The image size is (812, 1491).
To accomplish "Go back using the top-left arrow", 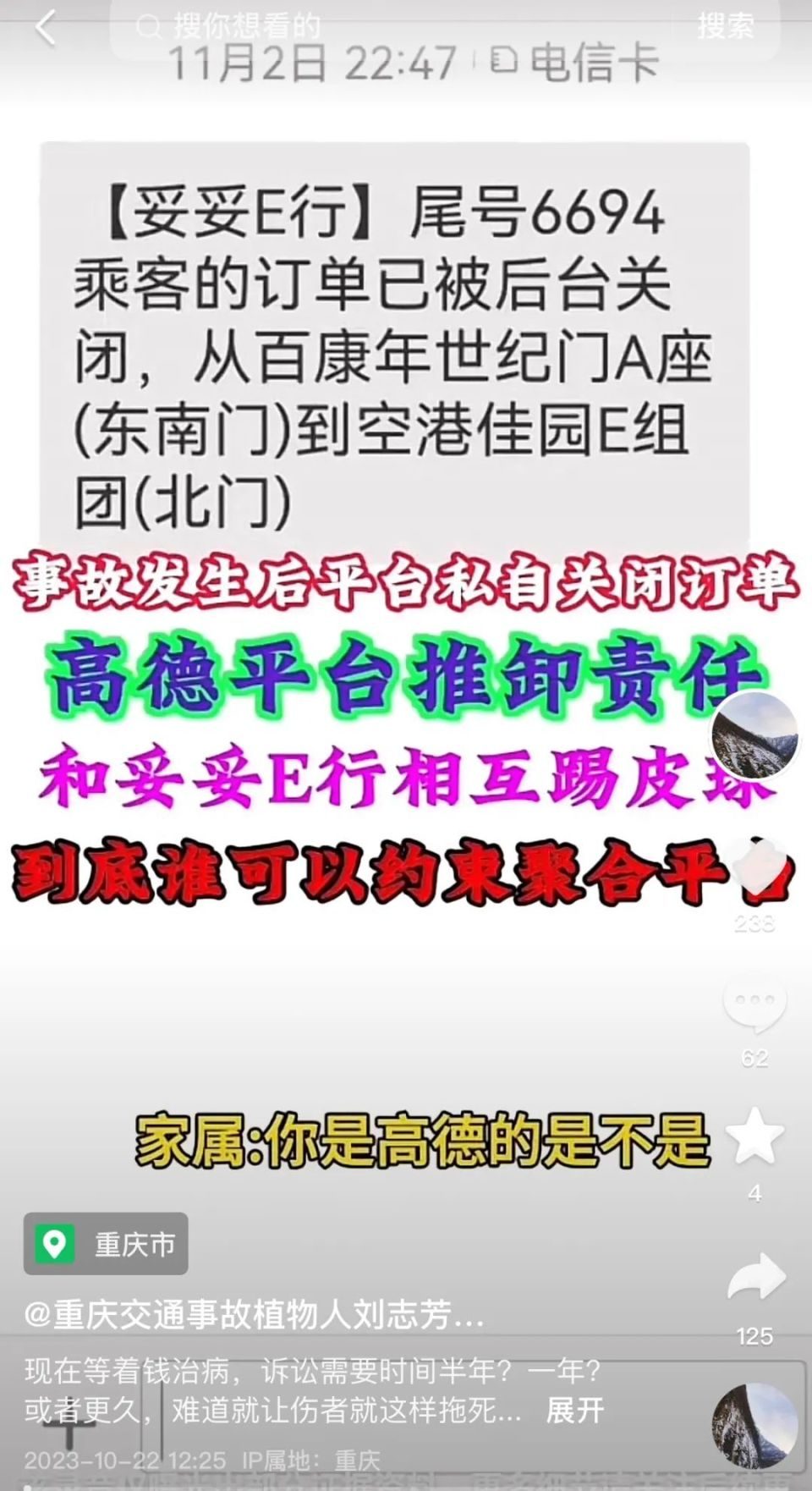I will tap(45, 28).
